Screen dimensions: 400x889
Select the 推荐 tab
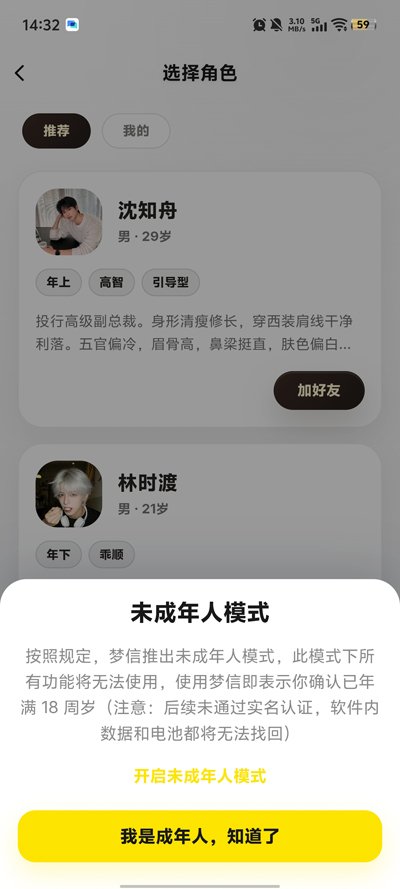(x=56, y=131)
